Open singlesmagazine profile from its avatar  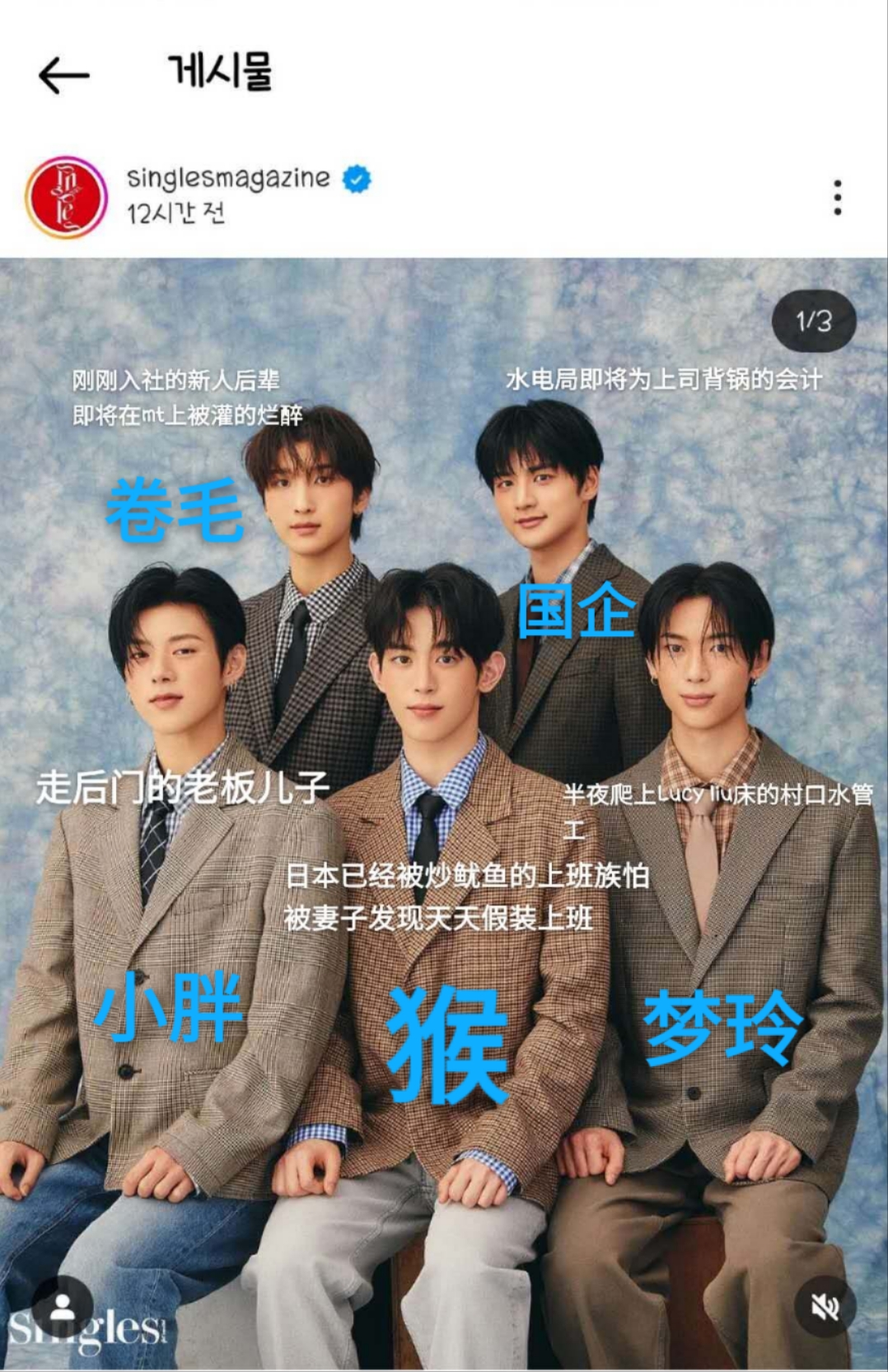coord(67,198)
